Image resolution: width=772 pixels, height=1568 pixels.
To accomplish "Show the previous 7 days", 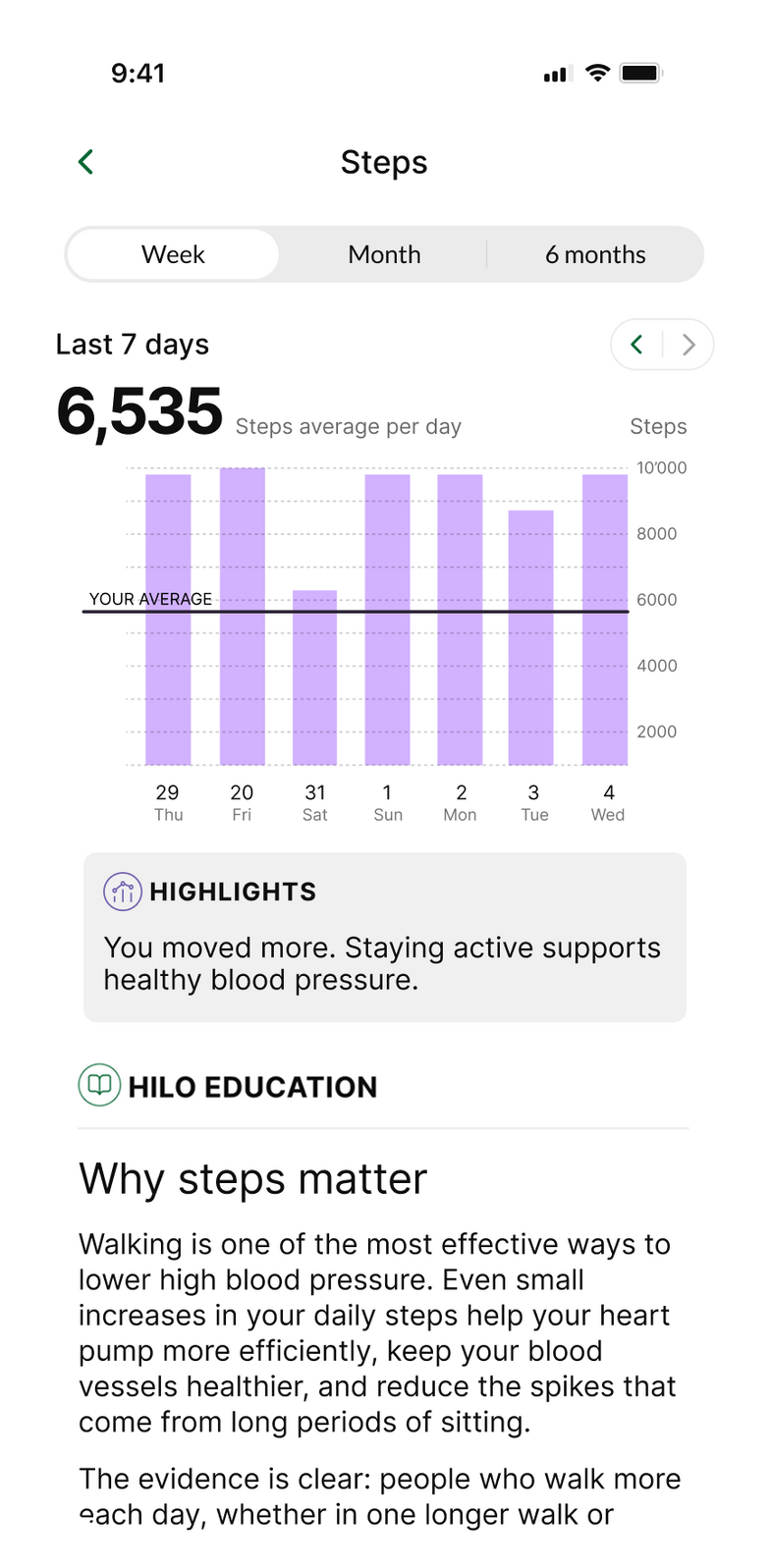I will click(636, 345).
